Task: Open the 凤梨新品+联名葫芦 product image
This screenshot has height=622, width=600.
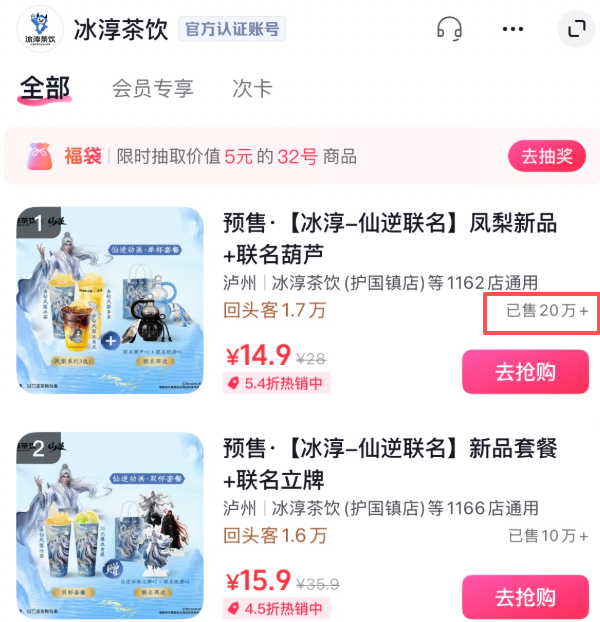Action: (x=110, y=300)
